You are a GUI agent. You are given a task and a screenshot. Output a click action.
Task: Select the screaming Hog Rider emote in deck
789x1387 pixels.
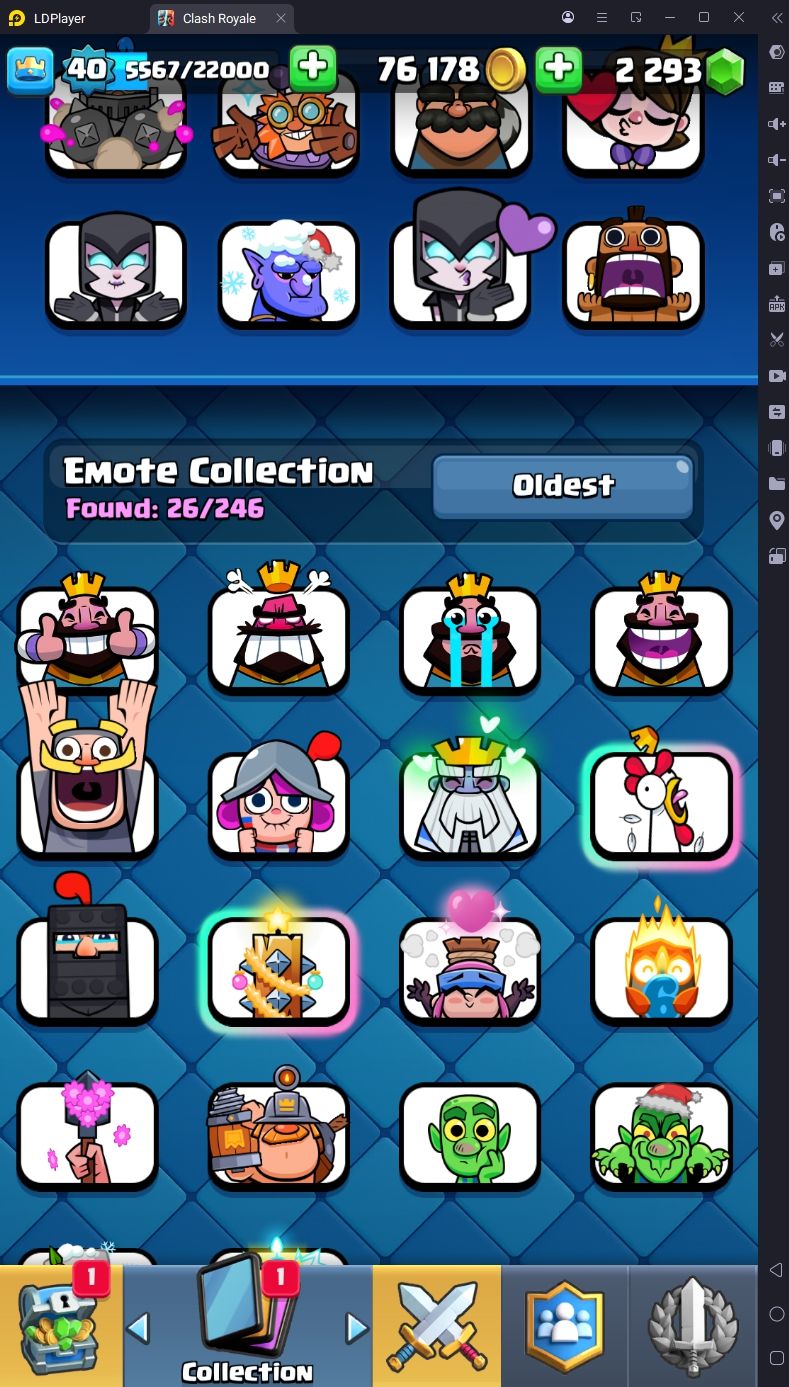(x=633, y=272)
